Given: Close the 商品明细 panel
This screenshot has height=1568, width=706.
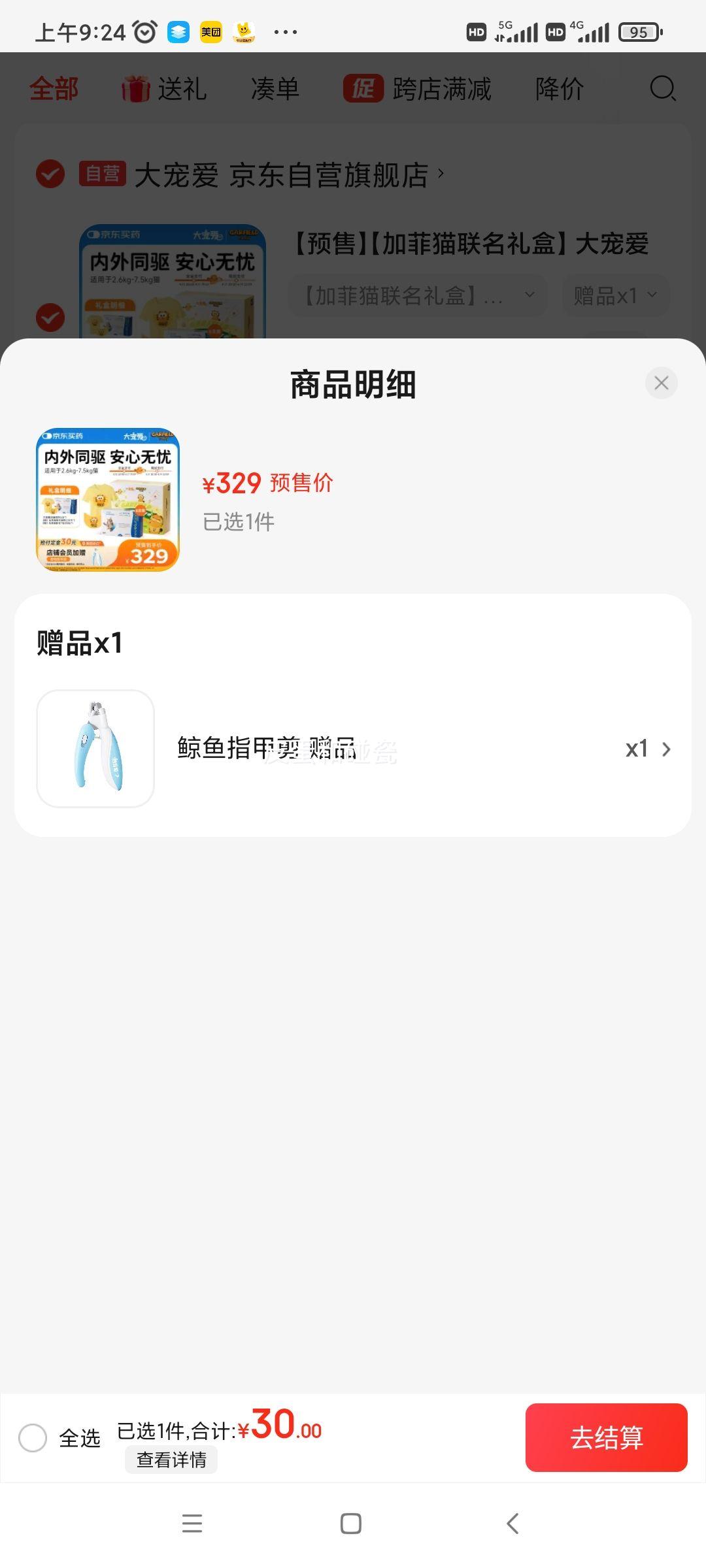Looking at the screenshot, I should 661,383.
